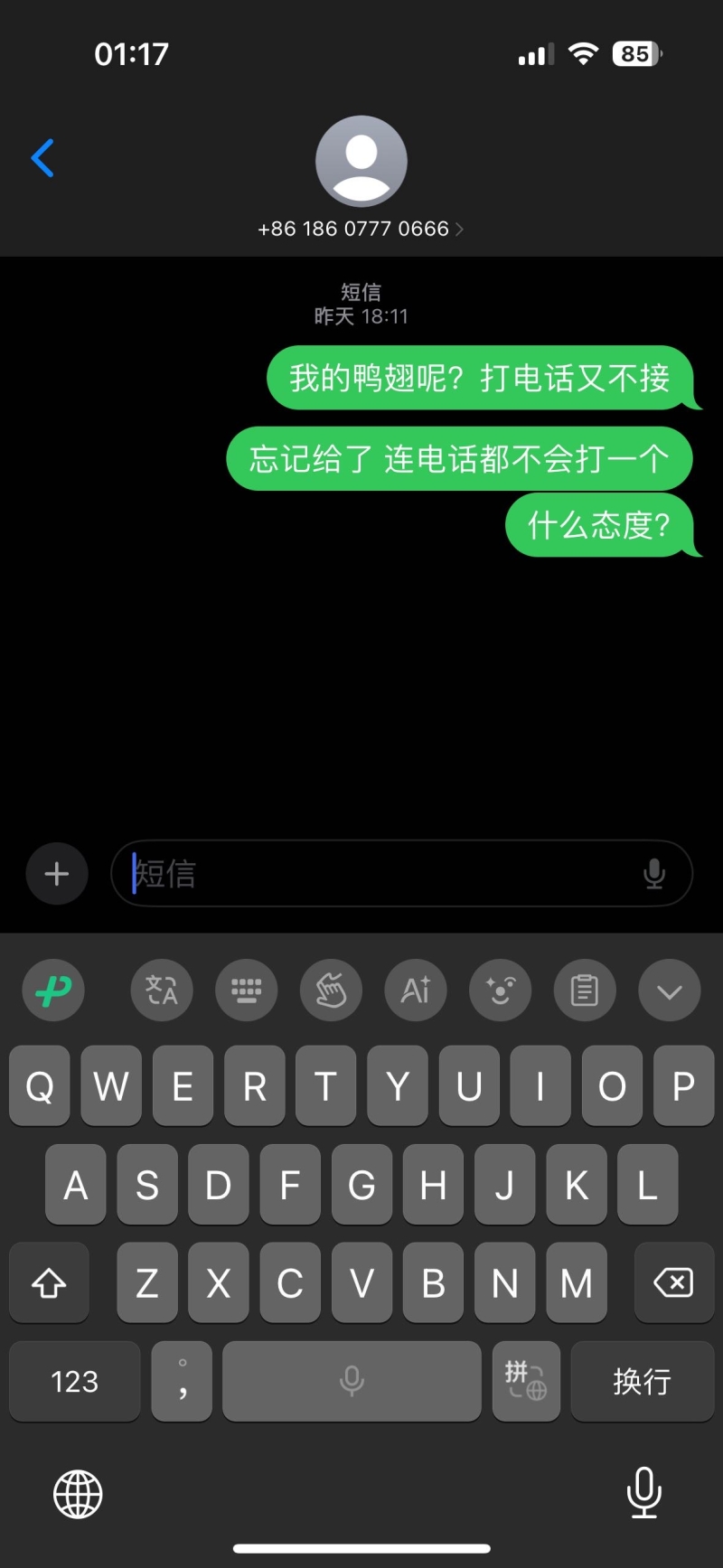
Task: Toggle the 拼 pinyin language key
Action: 526,1381
